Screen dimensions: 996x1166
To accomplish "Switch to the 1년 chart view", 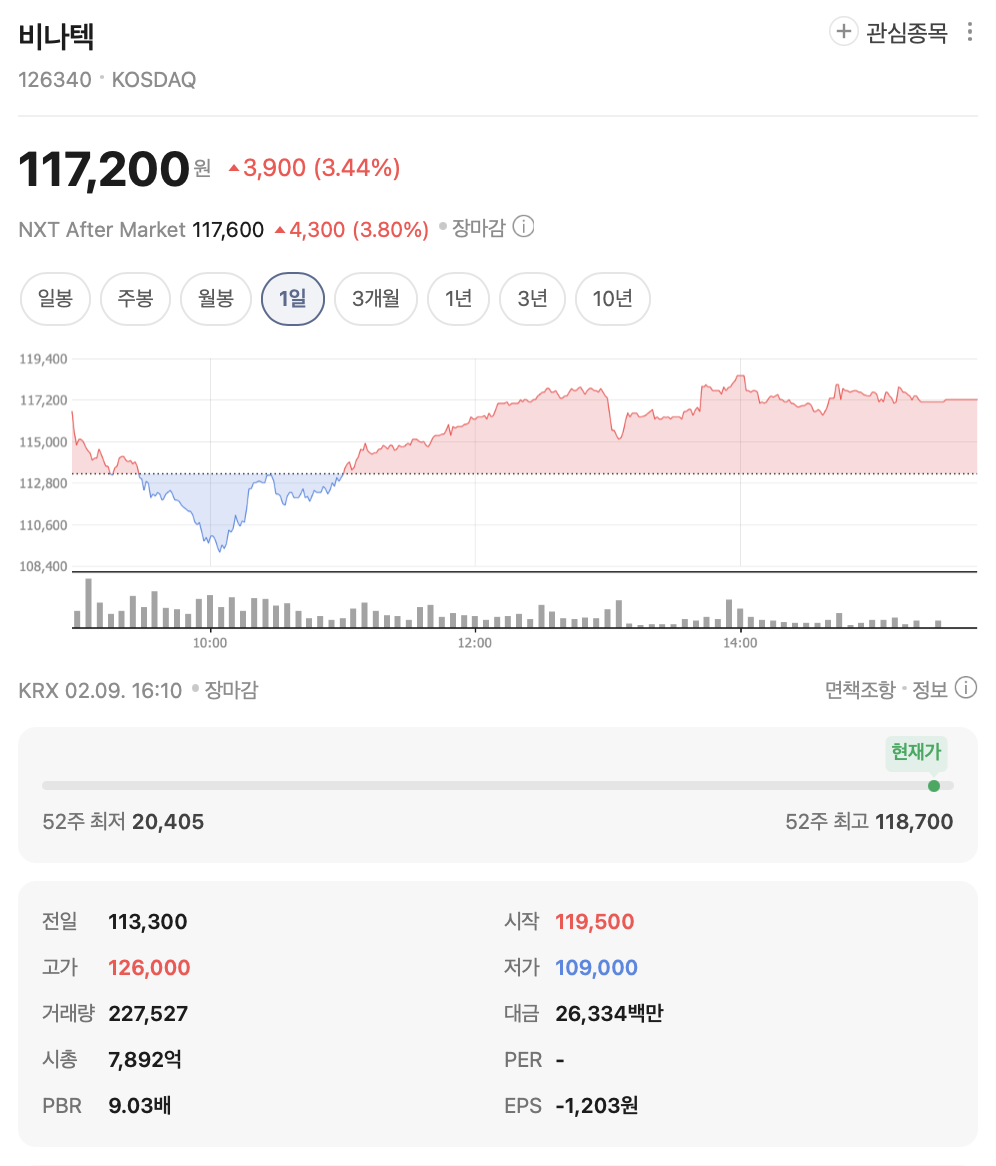I will 457,298.
